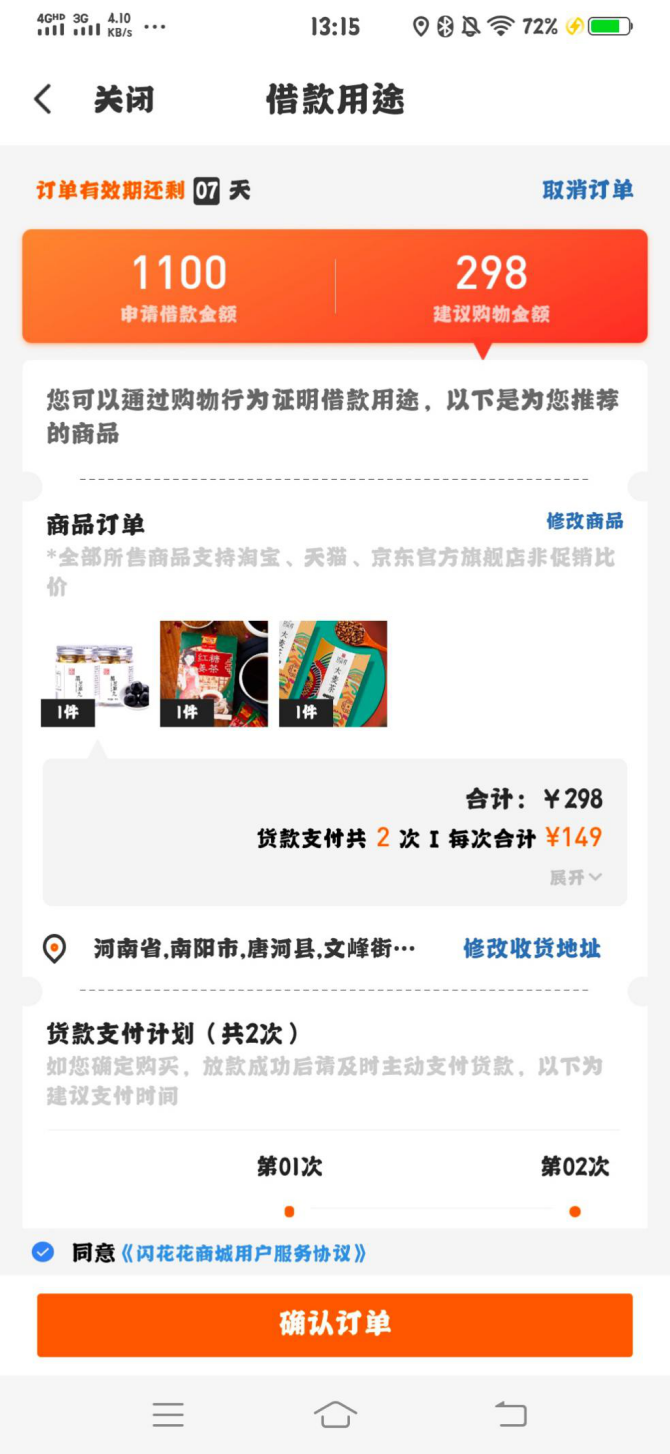
Task: Open the 大麦茶 product image
Action: coord(333,673)
